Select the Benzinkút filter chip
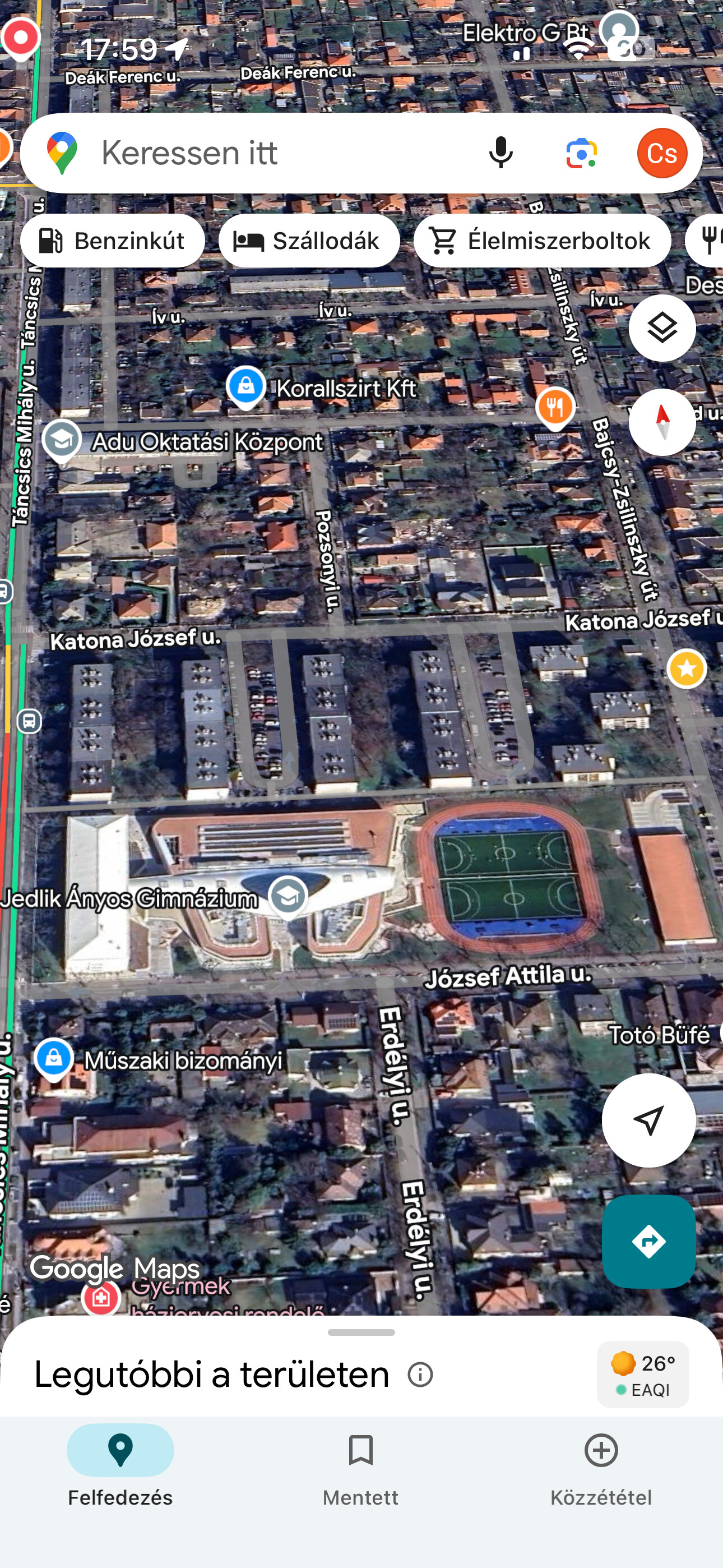This screenshot has height=1568, width=723. tap(113, 241)
